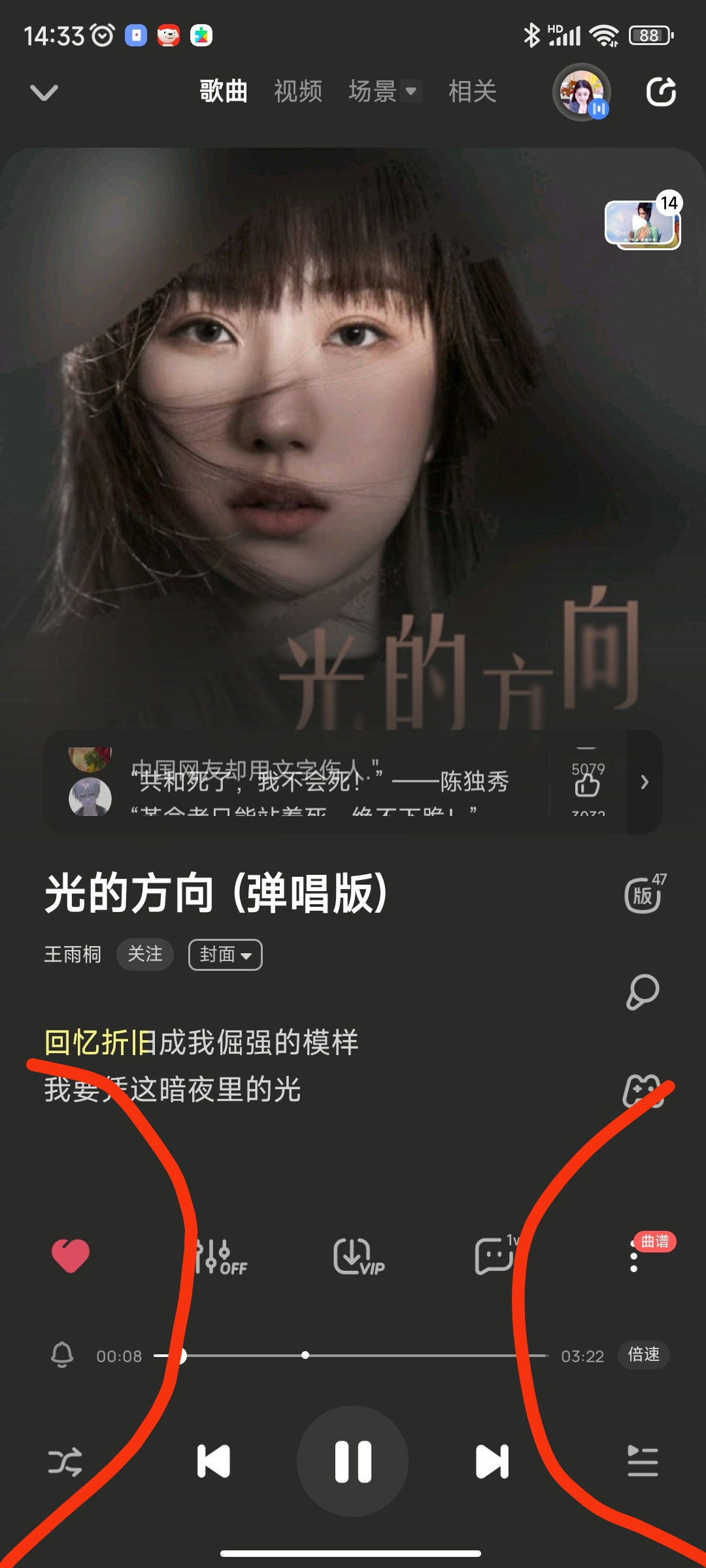Open the video thumbnail with badge 14
Viewport: 706px width, 1568px height.
(642, 225)
